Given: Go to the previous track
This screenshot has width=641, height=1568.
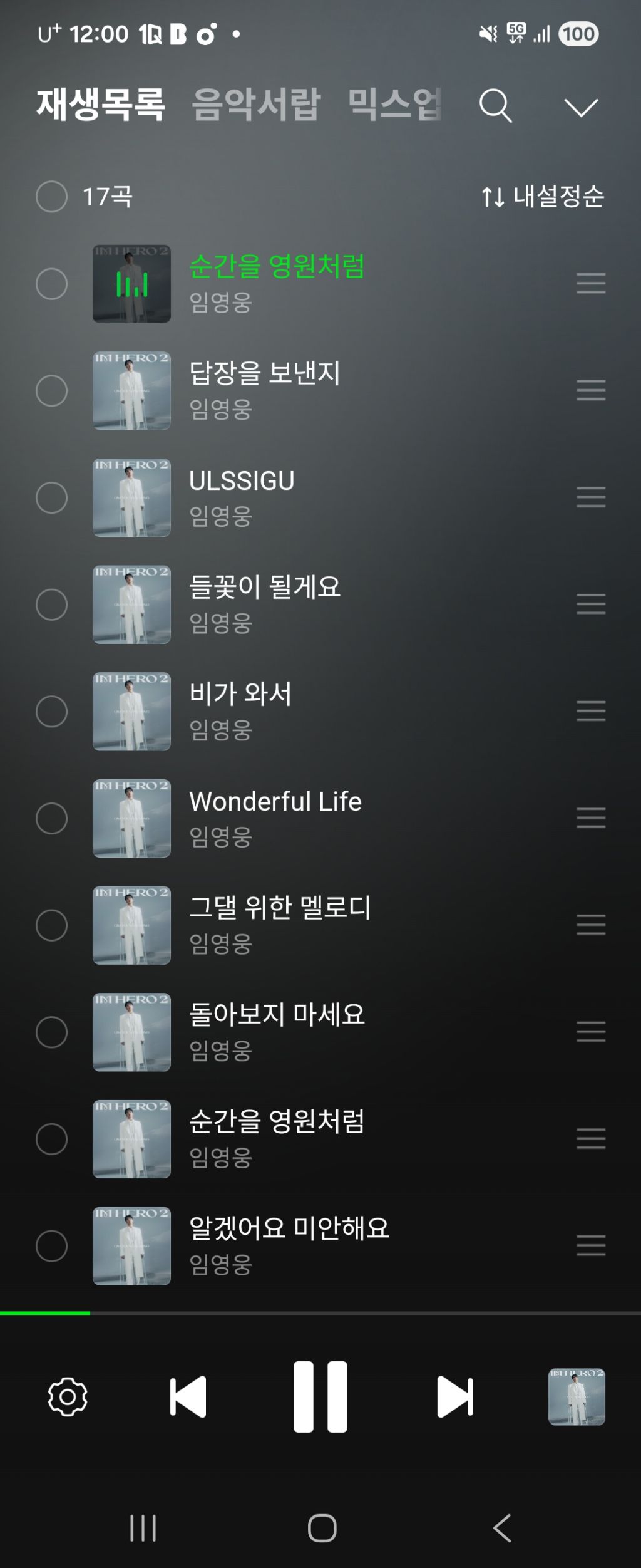Looking at the screenshot, I should pyautogui.click(x=188, y=1396).
